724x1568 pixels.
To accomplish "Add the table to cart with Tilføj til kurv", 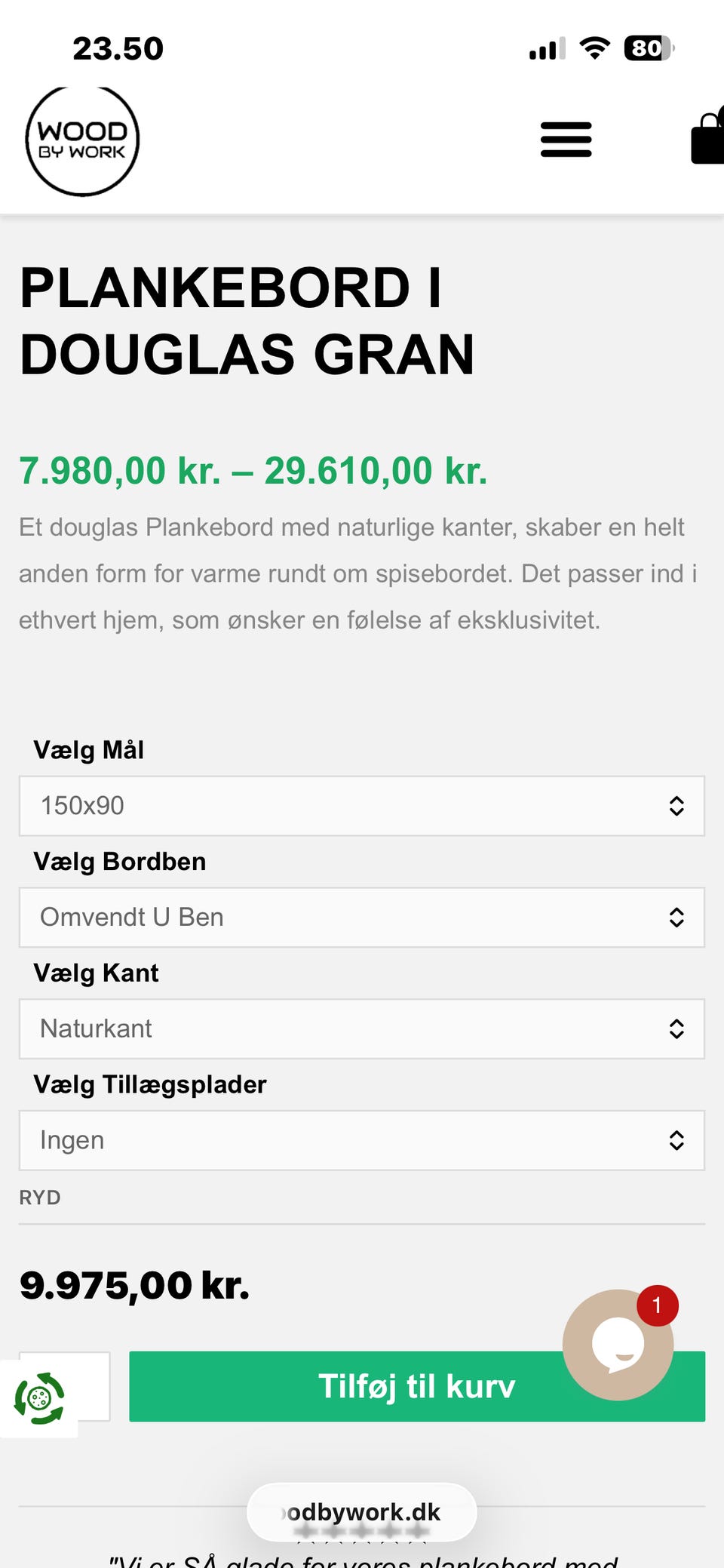I will tap(417, 1385).
